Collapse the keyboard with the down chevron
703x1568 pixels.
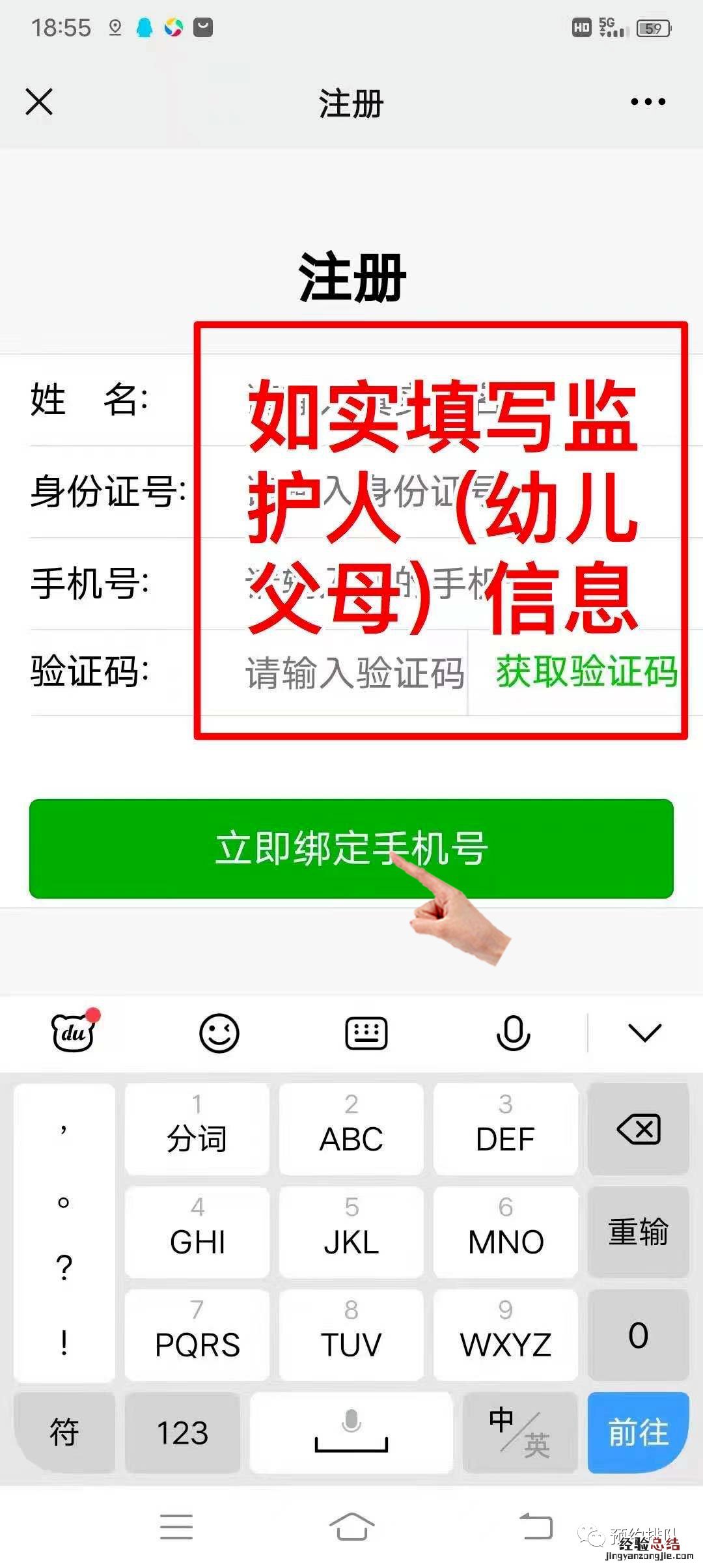tap(644, 1033)
